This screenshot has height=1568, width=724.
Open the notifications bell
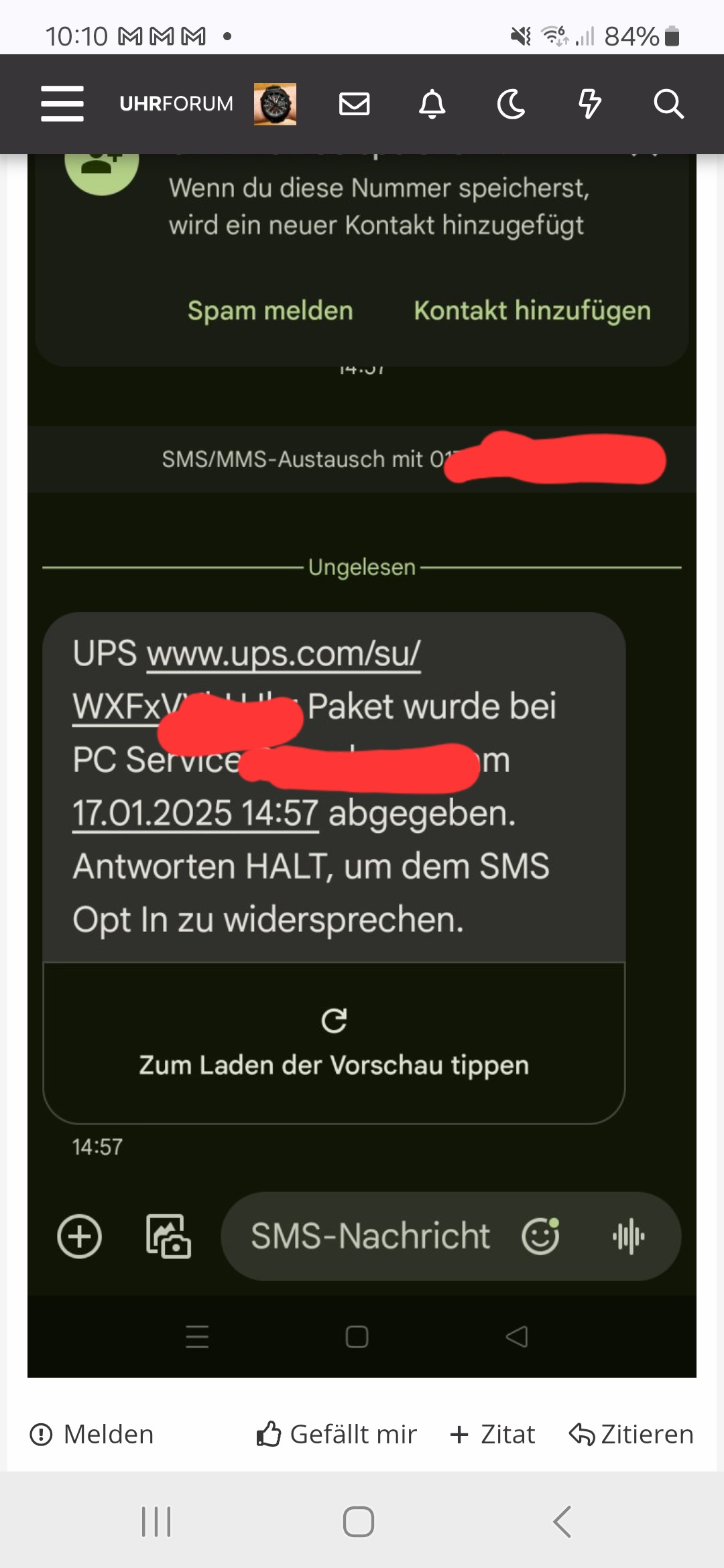click(432, 104)
